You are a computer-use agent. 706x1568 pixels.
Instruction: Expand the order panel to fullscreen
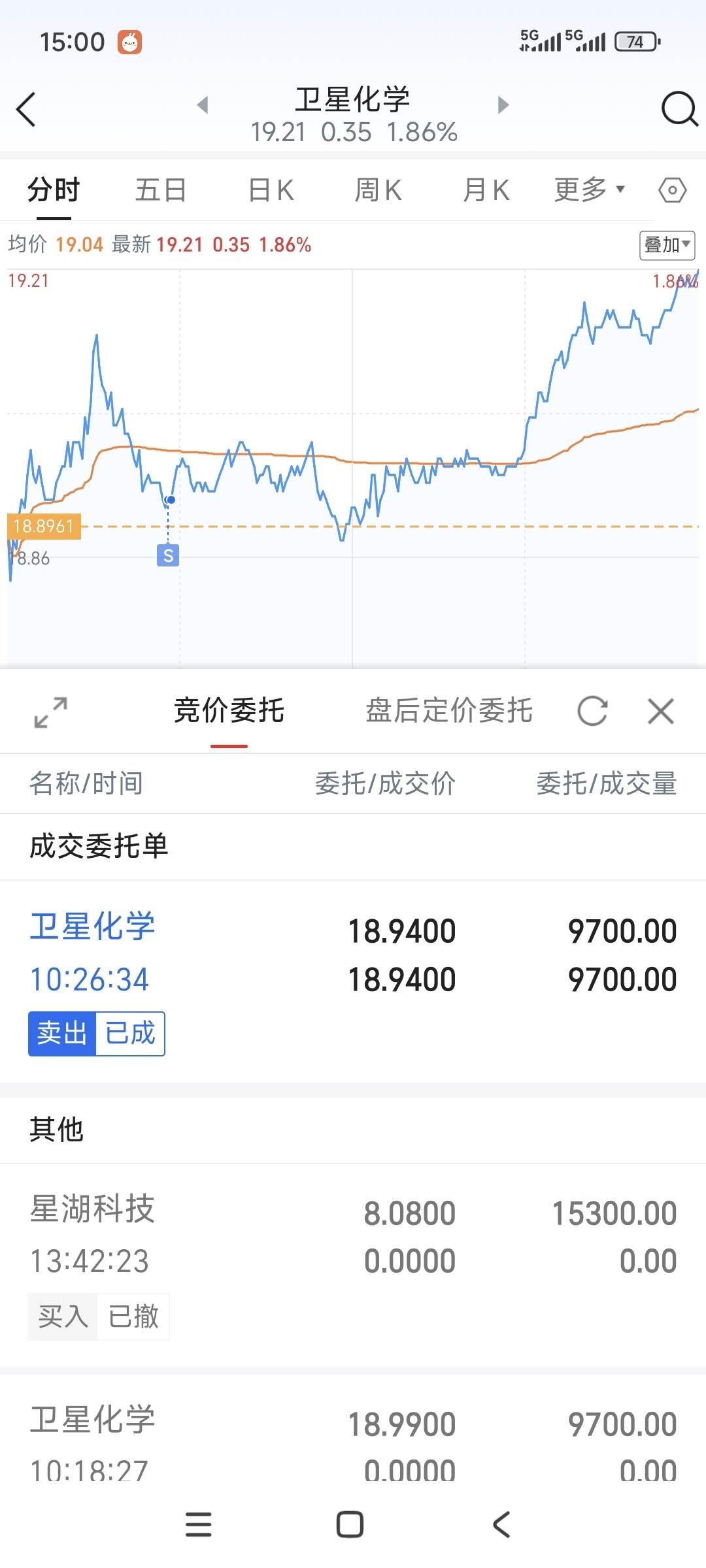click(x=50, y=712)
